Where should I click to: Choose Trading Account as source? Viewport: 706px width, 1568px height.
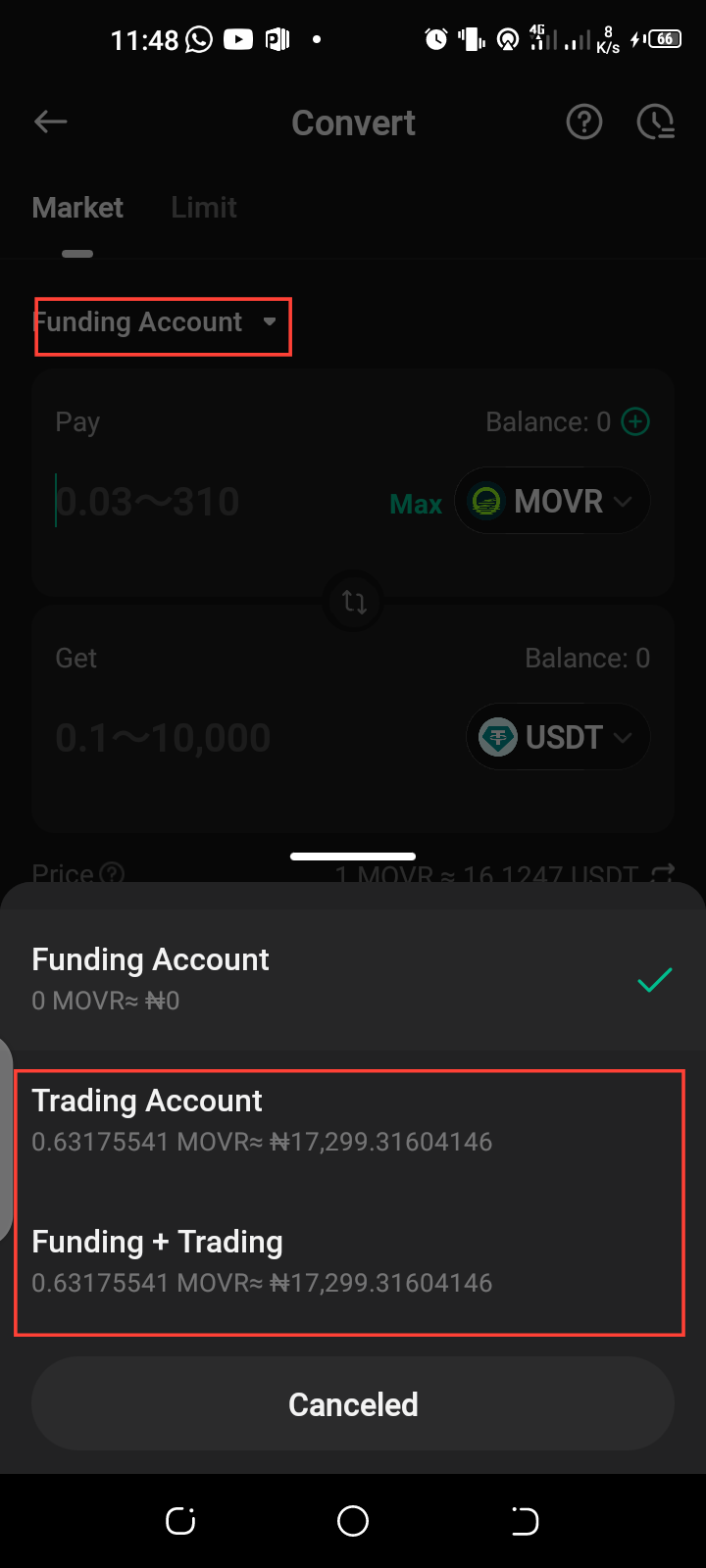(353, 1120)
